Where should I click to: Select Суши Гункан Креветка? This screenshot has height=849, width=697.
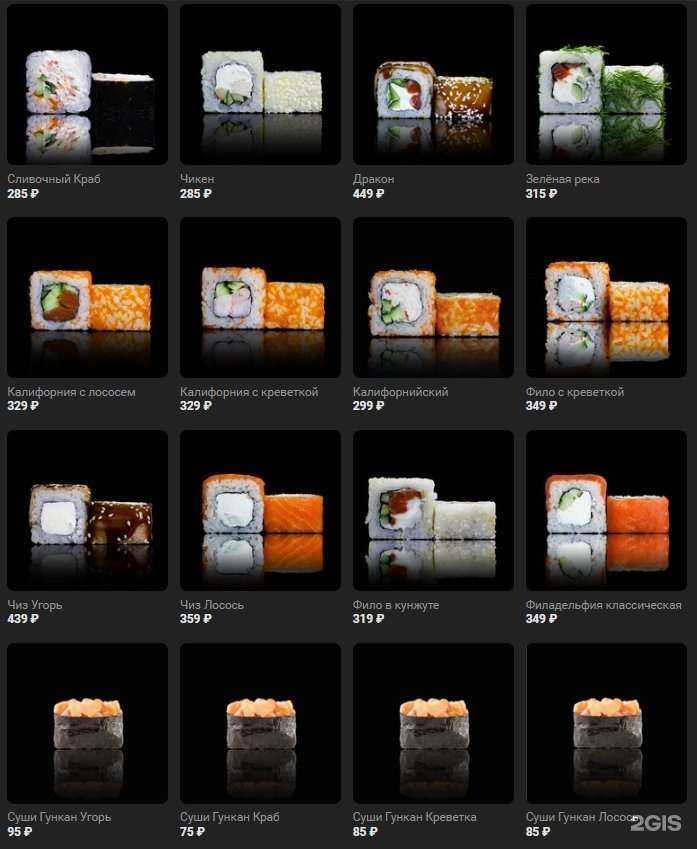pyautogui.click(x=433, y=724)
